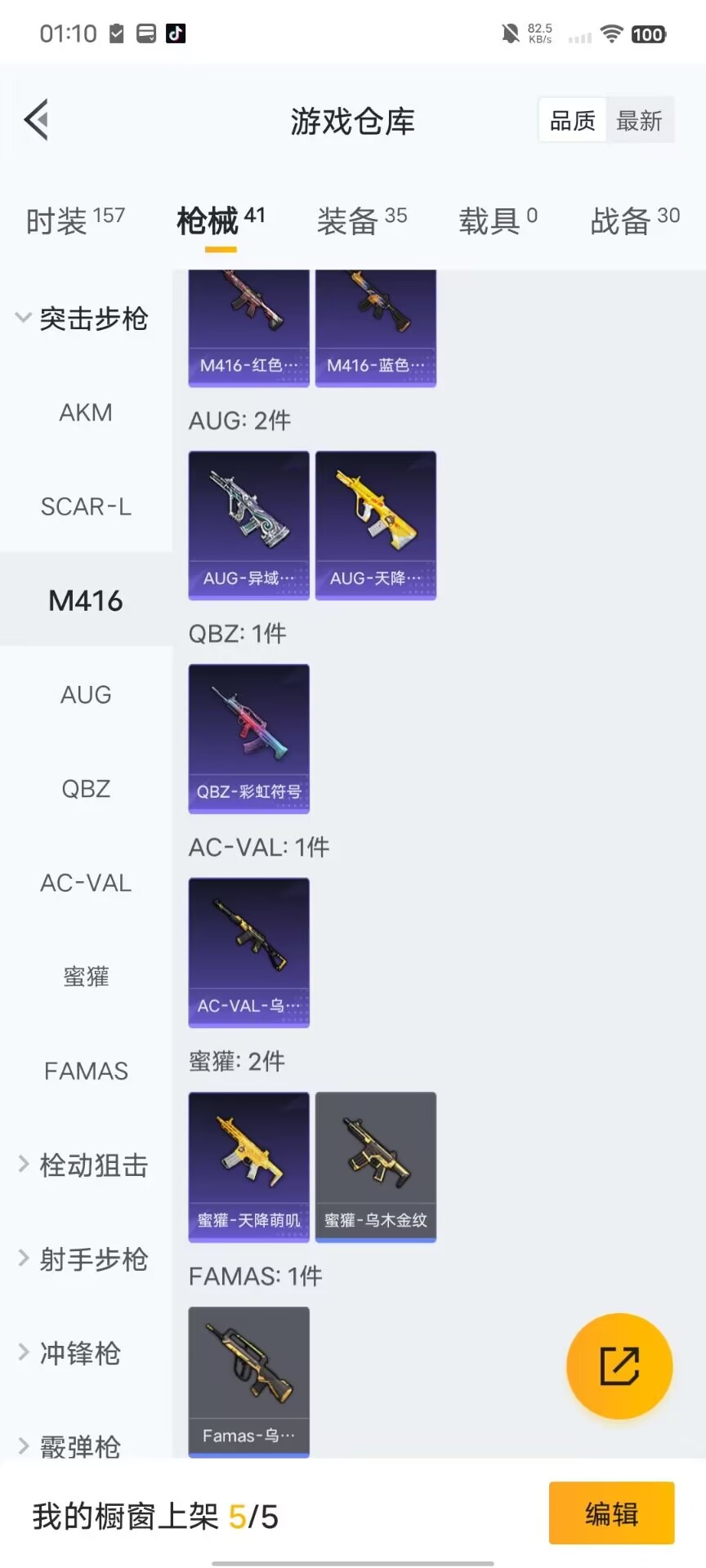Collapse the 突击步枪 category
The image size is (706, 1568).
coord(82,318)
